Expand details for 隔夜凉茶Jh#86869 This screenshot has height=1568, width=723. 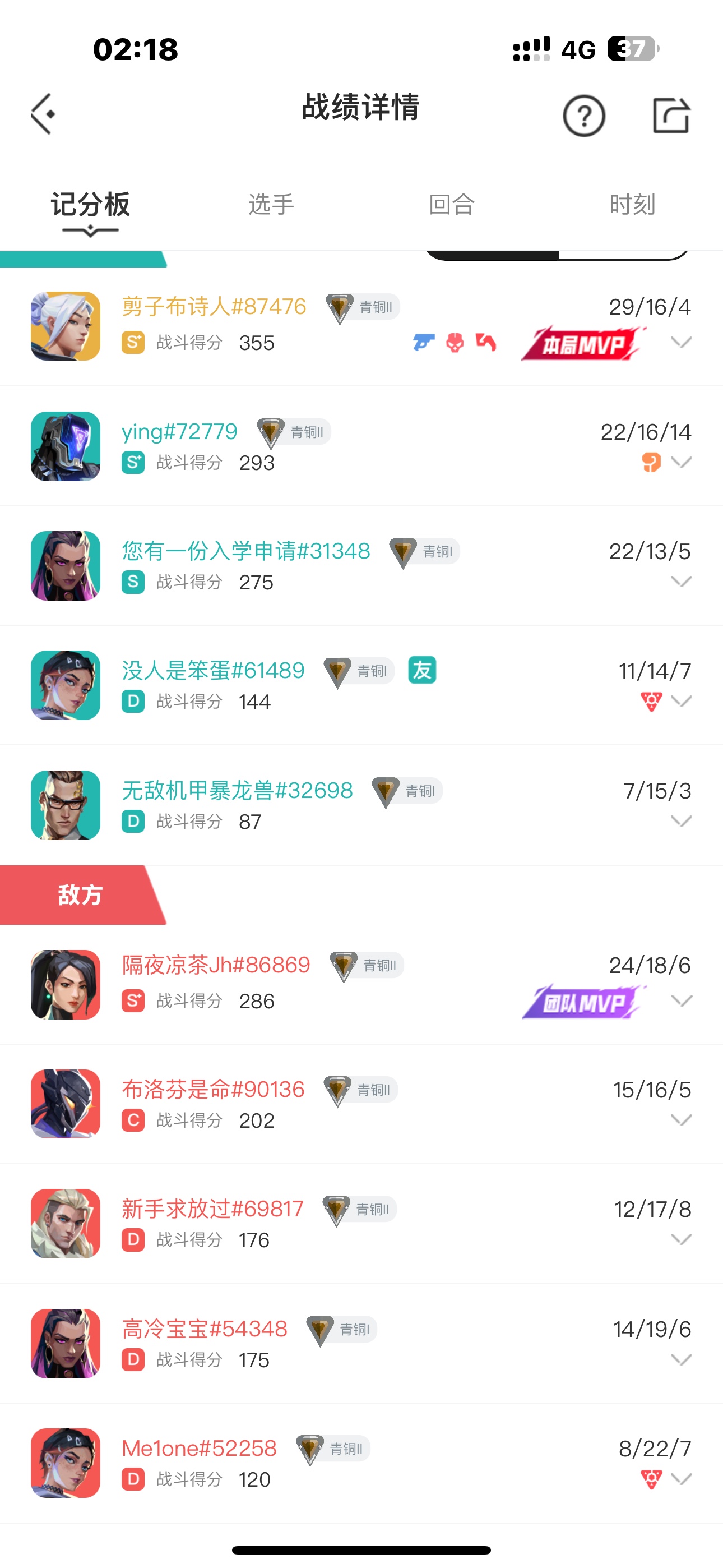pos(681,1000)
